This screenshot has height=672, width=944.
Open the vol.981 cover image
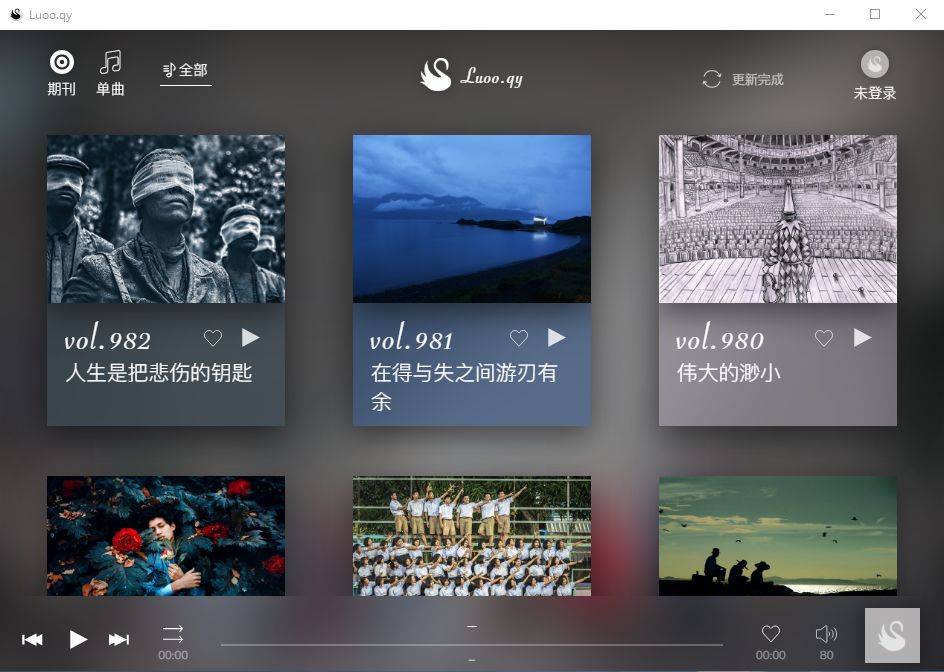pyautogui.click(x=472, y=219)
